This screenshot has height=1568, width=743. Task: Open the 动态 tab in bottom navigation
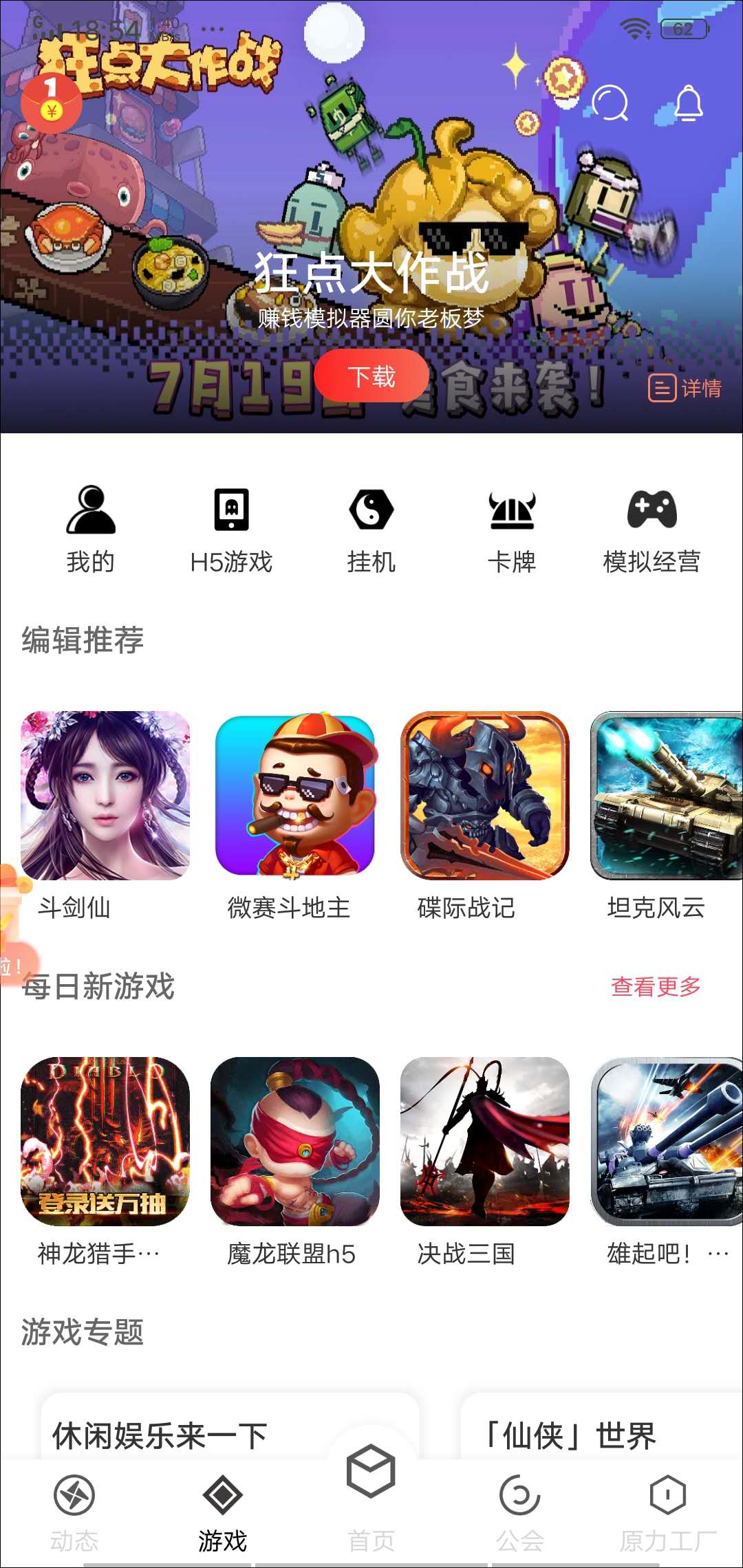click(74, 1506)
